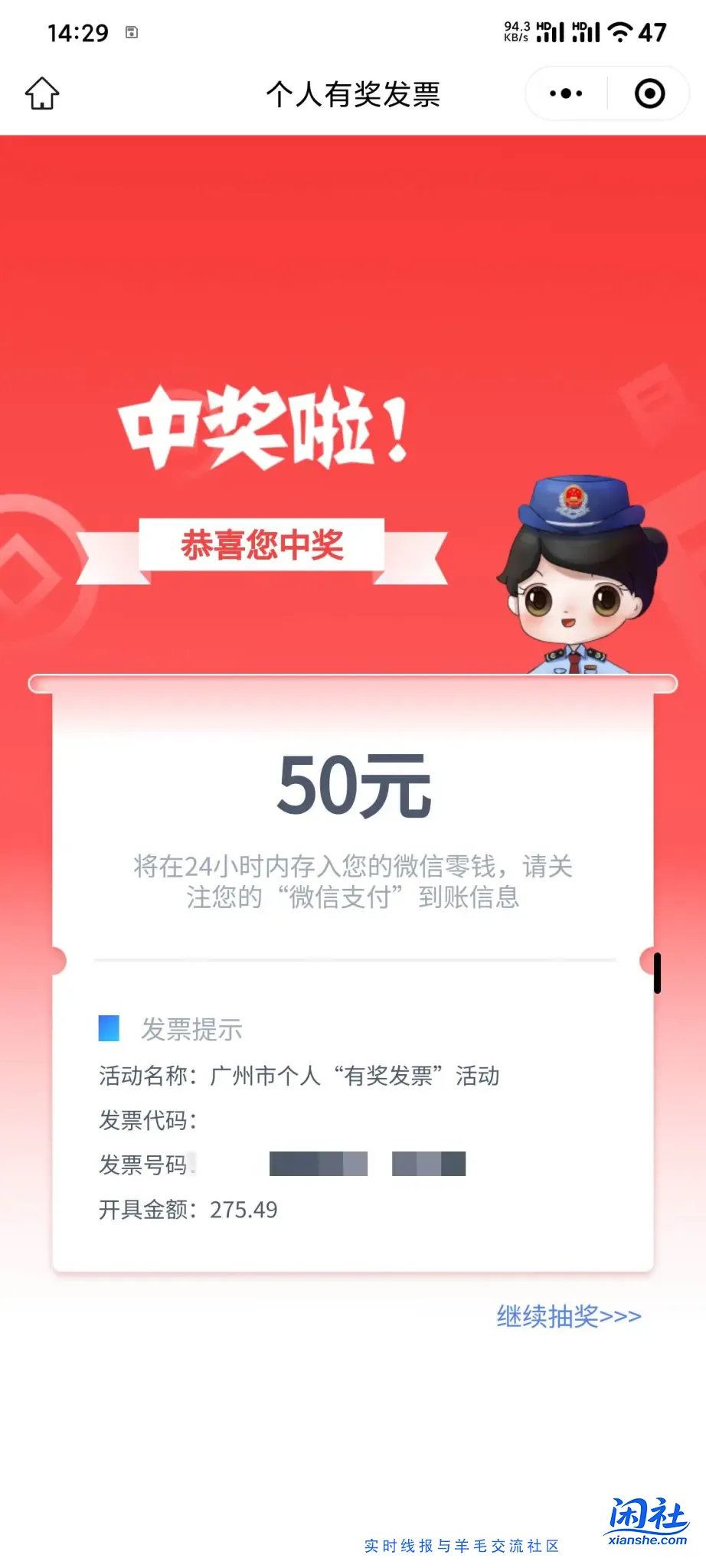The image size is (706, 1568).
Task: Open the three-dot more menu
Action: click(566, 94)
